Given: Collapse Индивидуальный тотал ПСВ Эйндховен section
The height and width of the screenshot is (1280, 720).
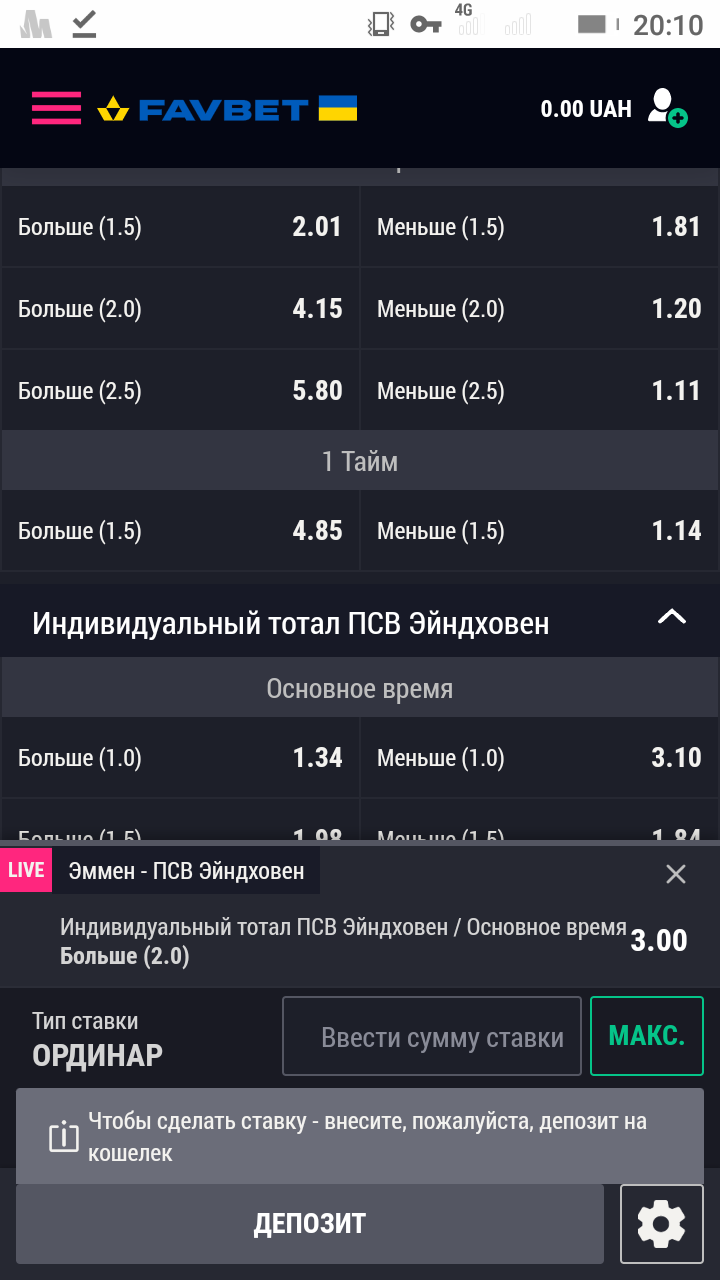Looking at the screenshot, I should [x=671, y=618].
